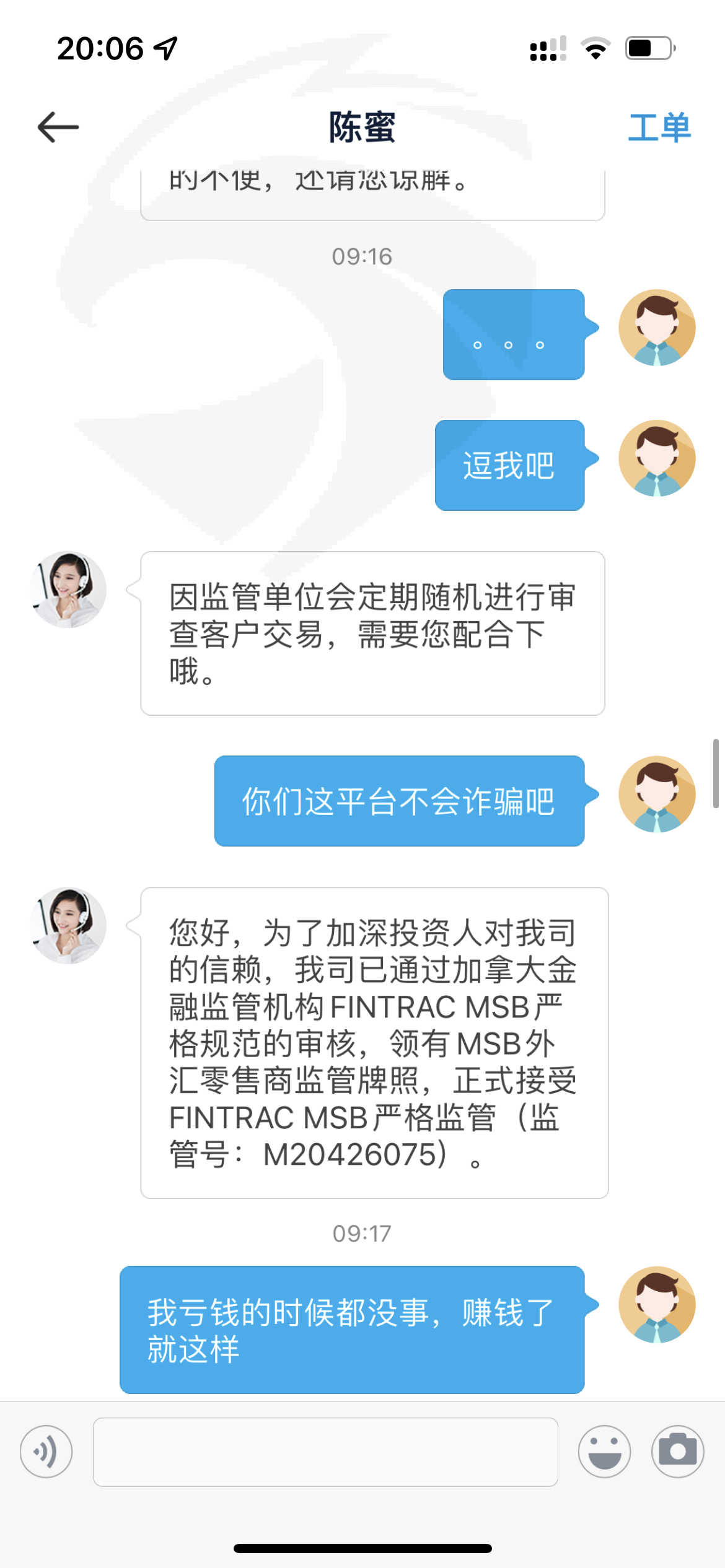Open the 工单 ticket page
The height and width of the screenshot is (1568, 725).
click(659, 128)
